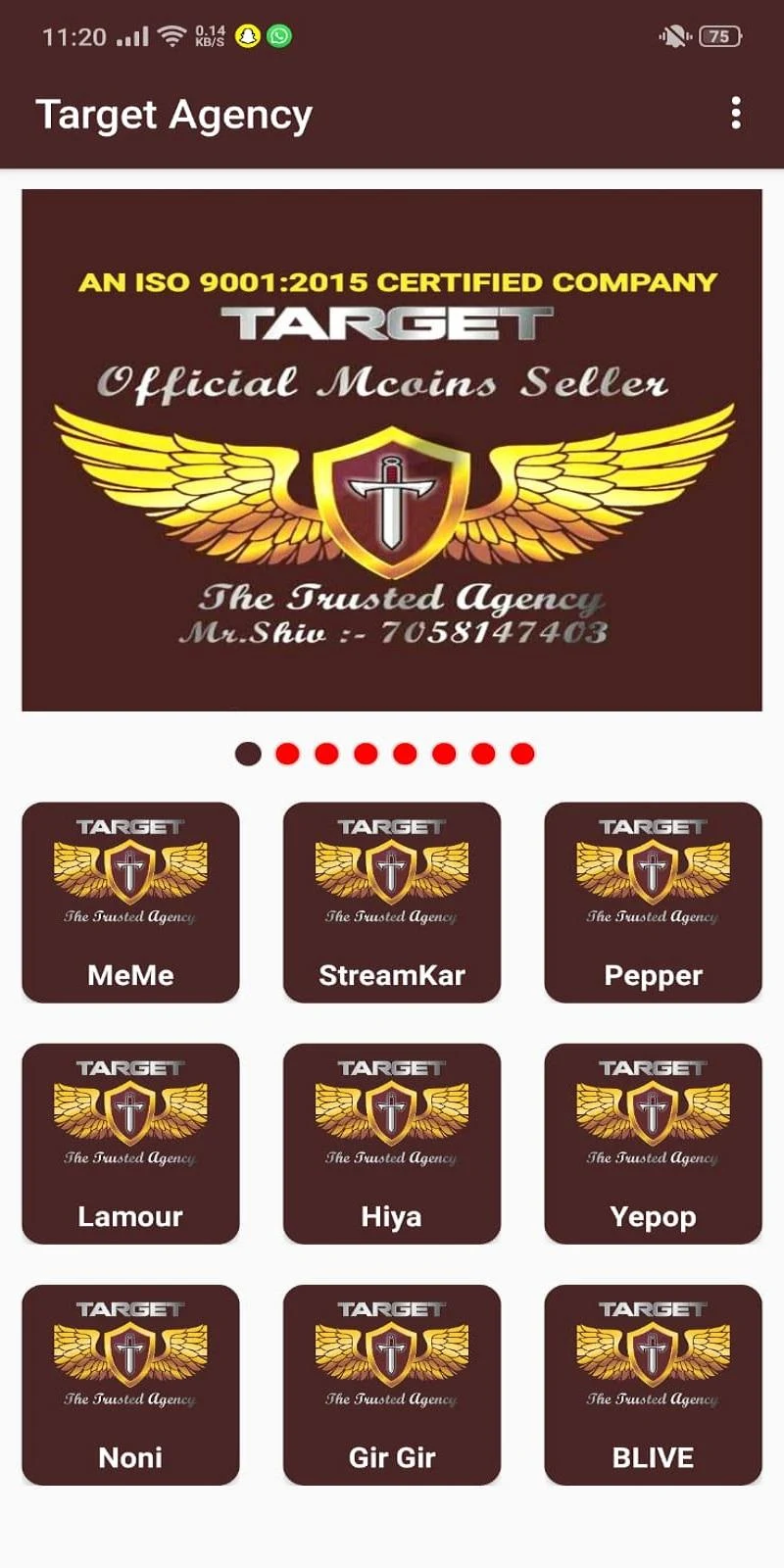The width and height of the screenshot is (784, 1568).
Task: Open the Hiya card
Action: pos(392,1144)
